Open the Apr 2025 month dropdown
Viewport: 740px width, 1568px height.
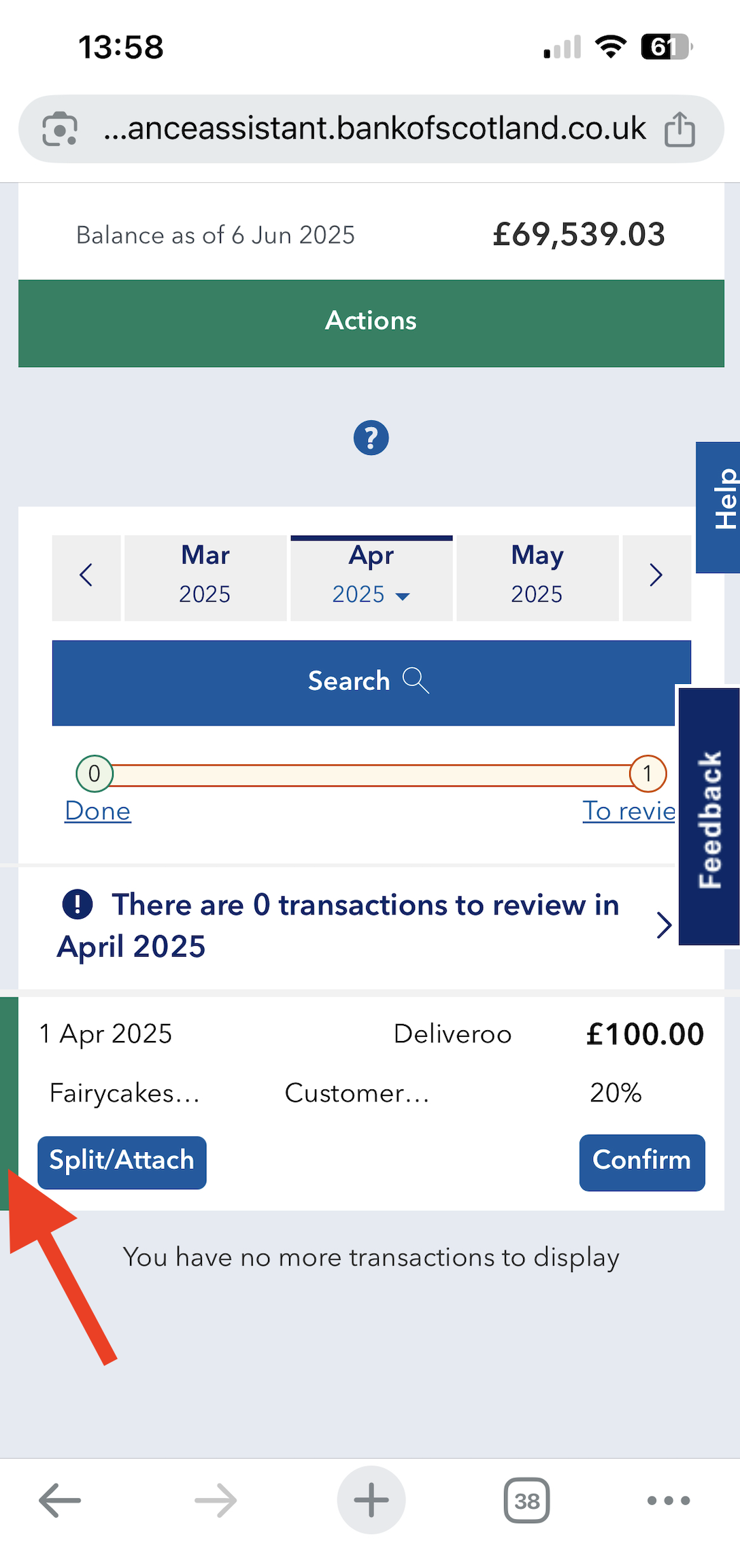pyautogui.click(x=371, y=577)
